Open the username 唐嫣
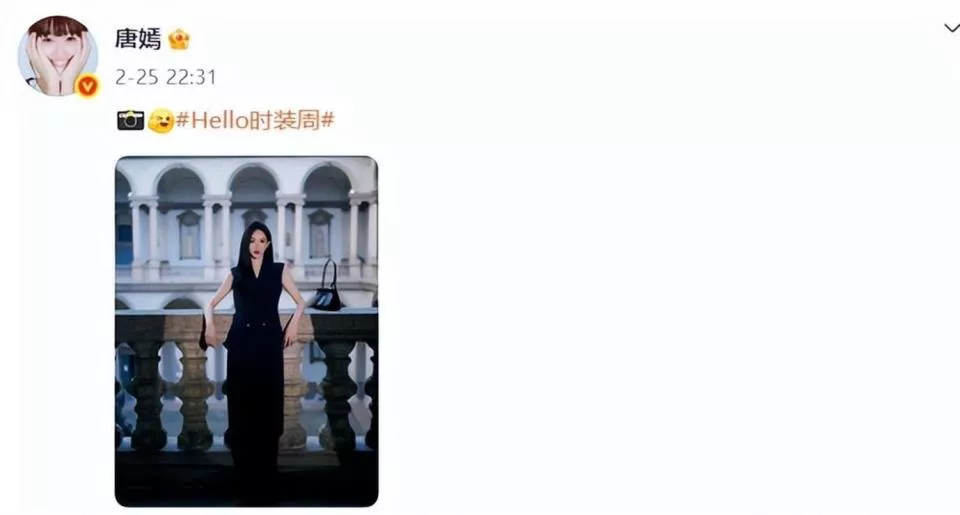 [x=138, y=40]
